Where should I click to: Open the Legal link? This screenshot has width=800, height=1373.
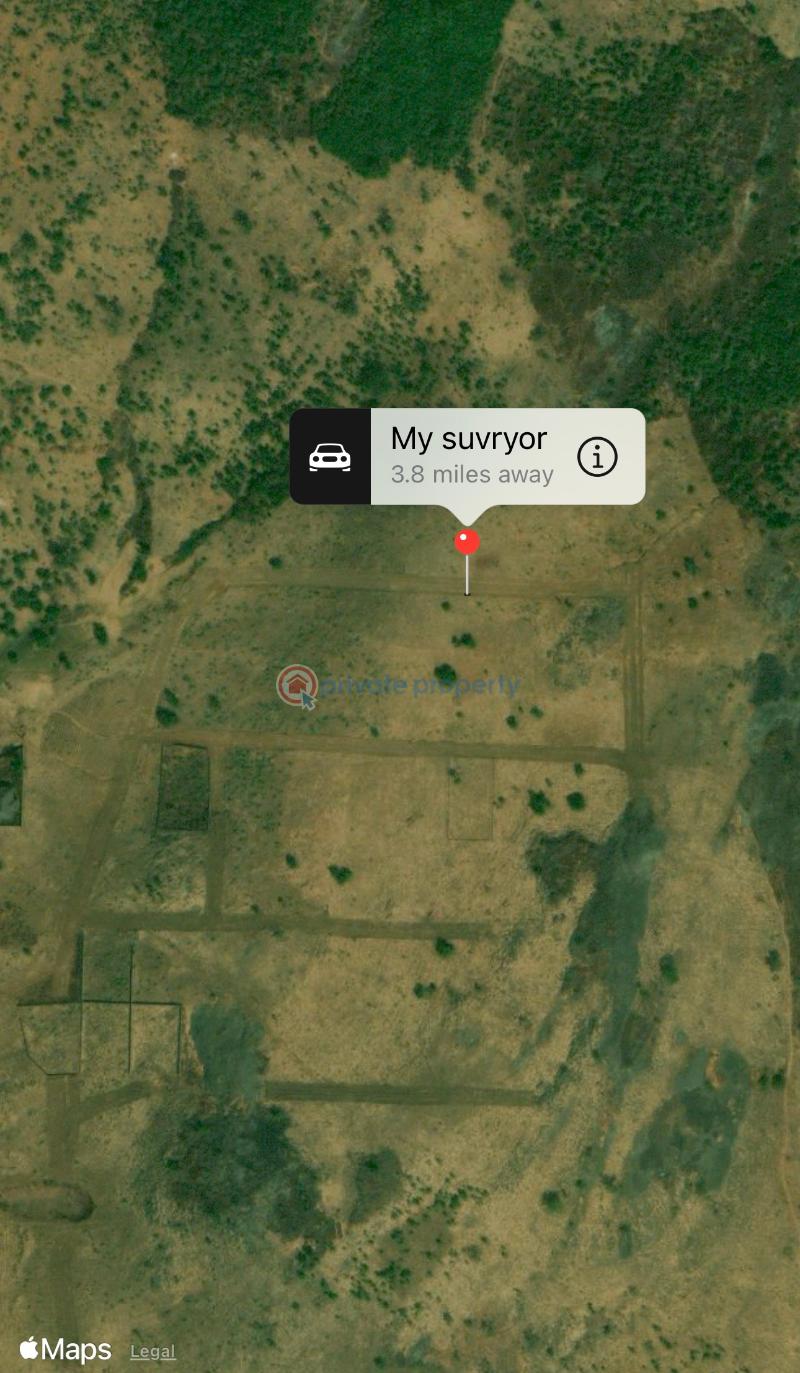pyautogui.click(x=153, y=1352)
